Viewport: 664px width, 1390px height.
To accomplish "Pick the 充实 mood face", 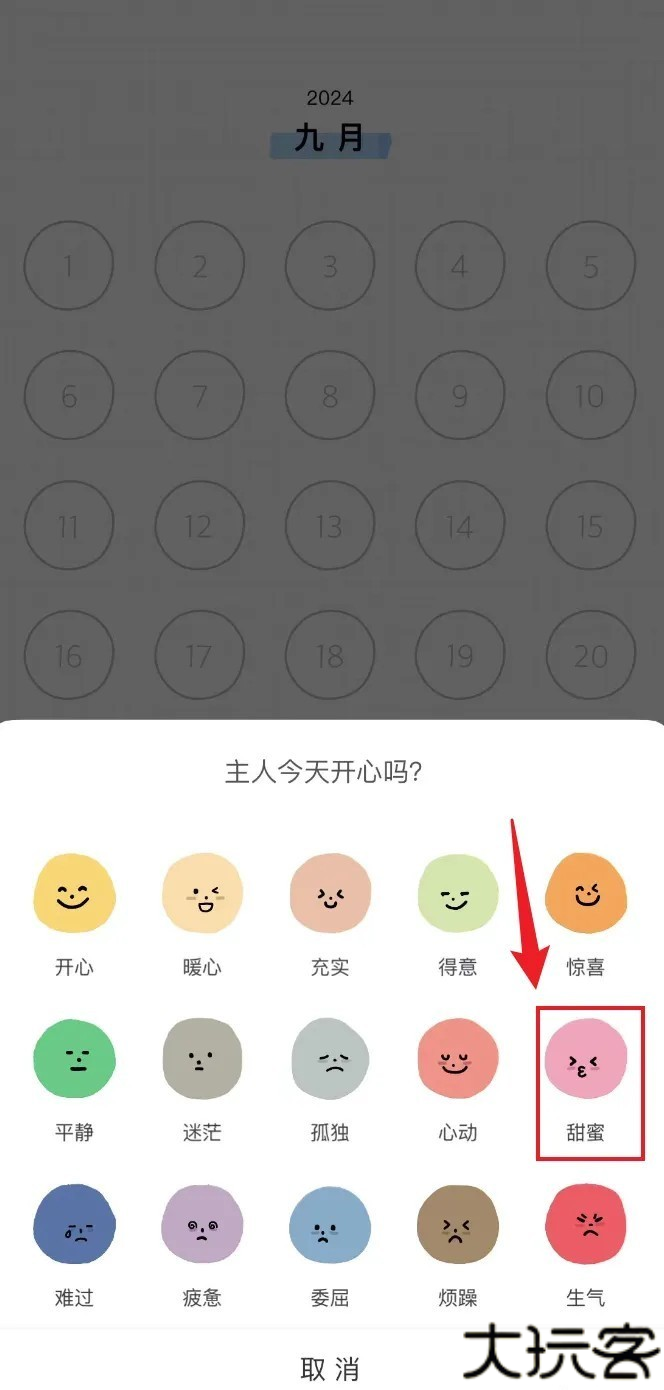I will coord(330,894).
